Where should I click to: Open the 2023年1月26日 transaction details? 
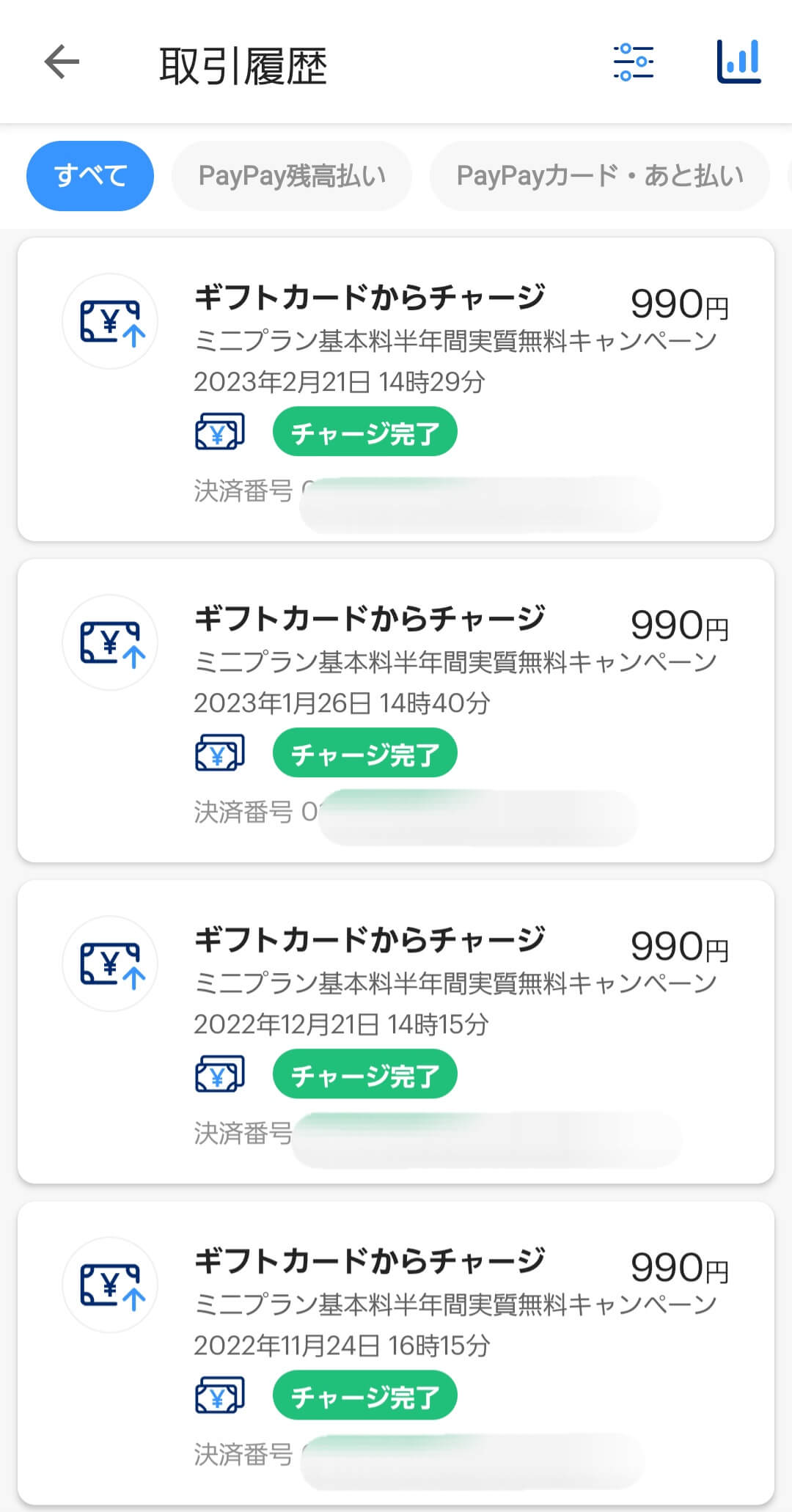[x=396, y=702]
